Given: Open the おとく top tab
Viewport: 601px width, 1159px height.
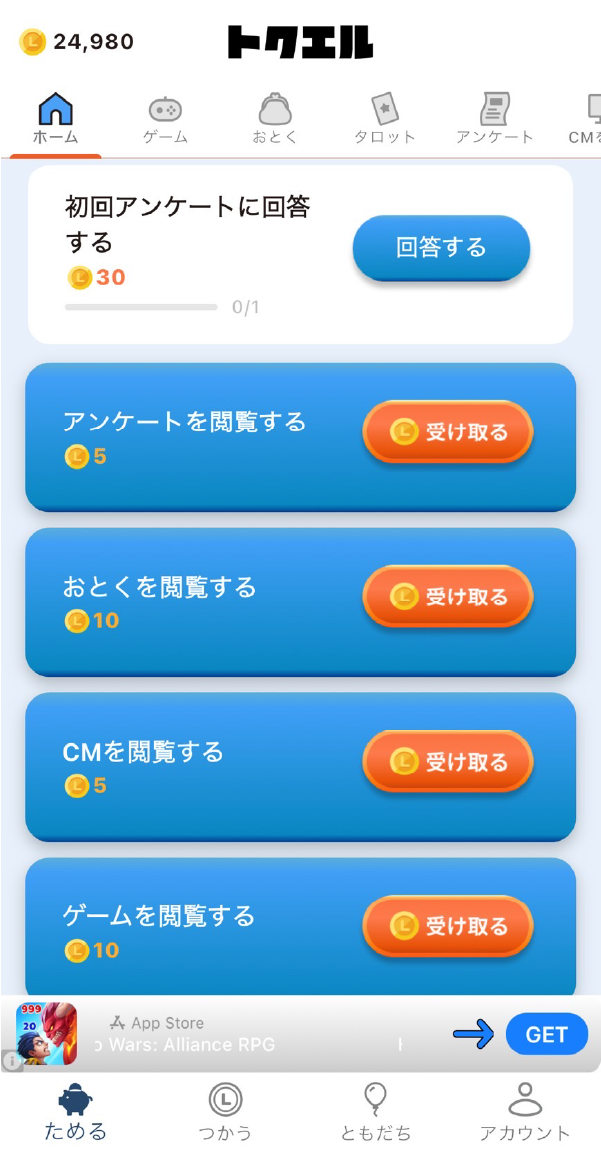Looking at the screenshot, I should click(275, 119).
